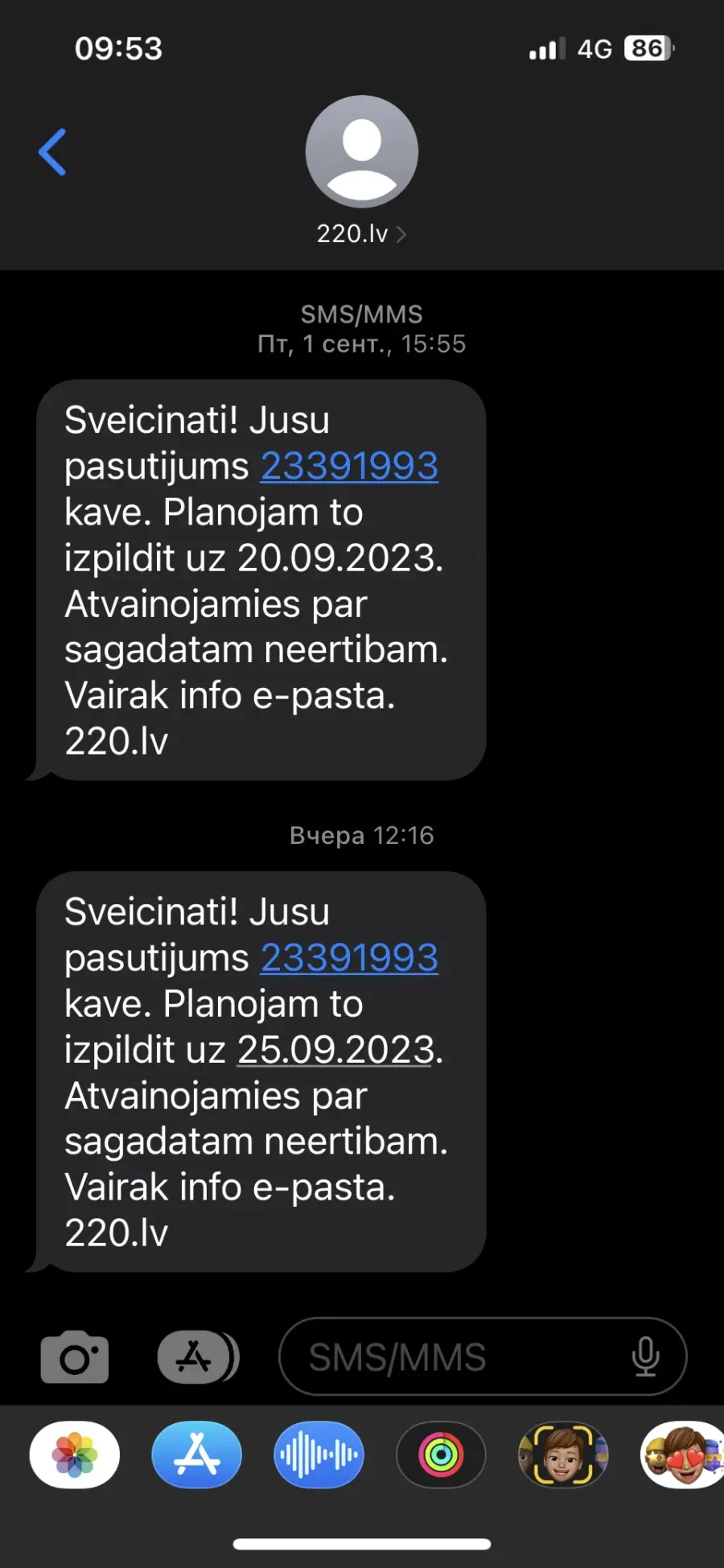Record an audio message with the waveform app
Viewport: 724px width, 1568px height.
319,1455
